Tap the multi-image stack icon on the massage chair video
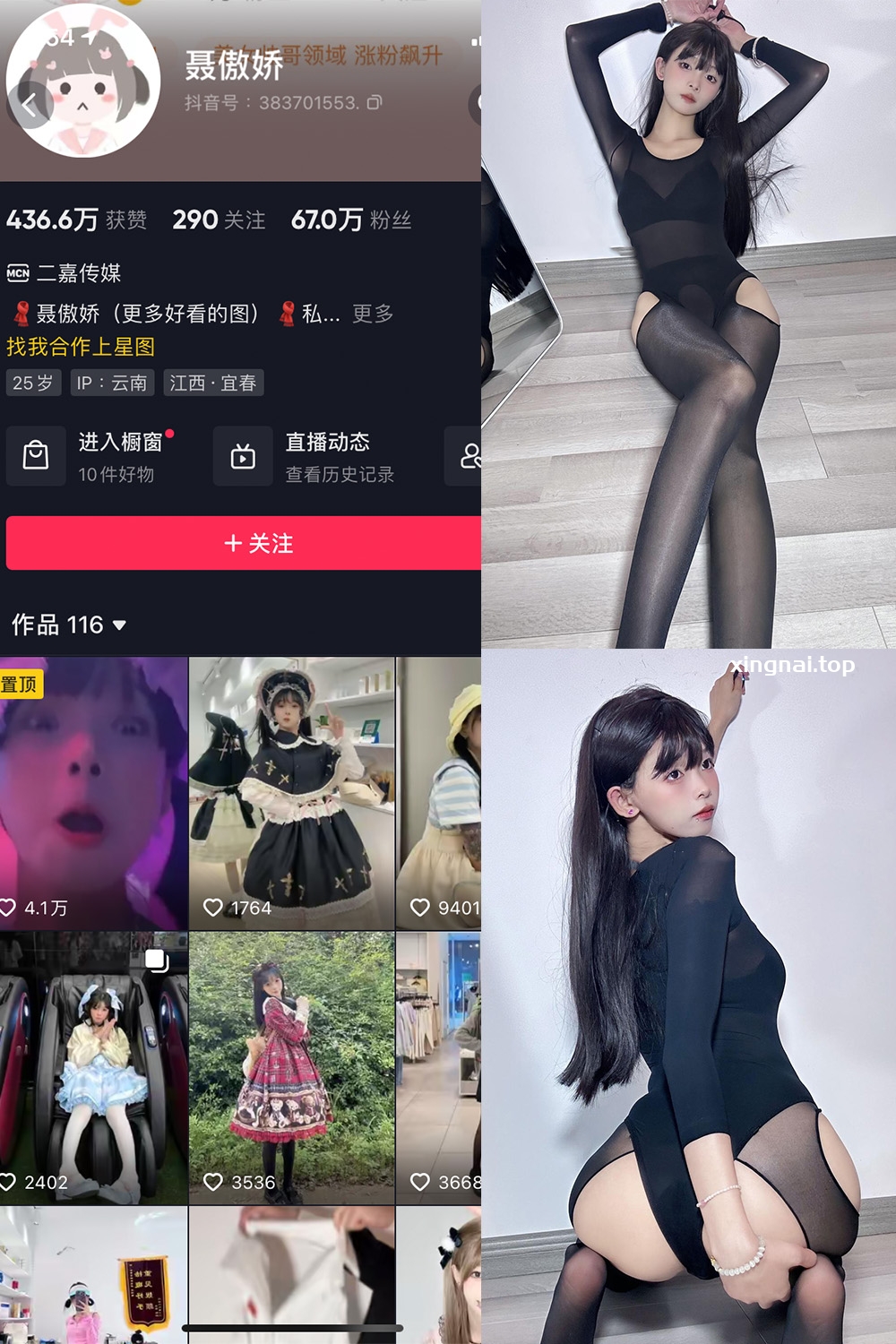The height and width of the screenshot is (1344, 896). point(157,960)
